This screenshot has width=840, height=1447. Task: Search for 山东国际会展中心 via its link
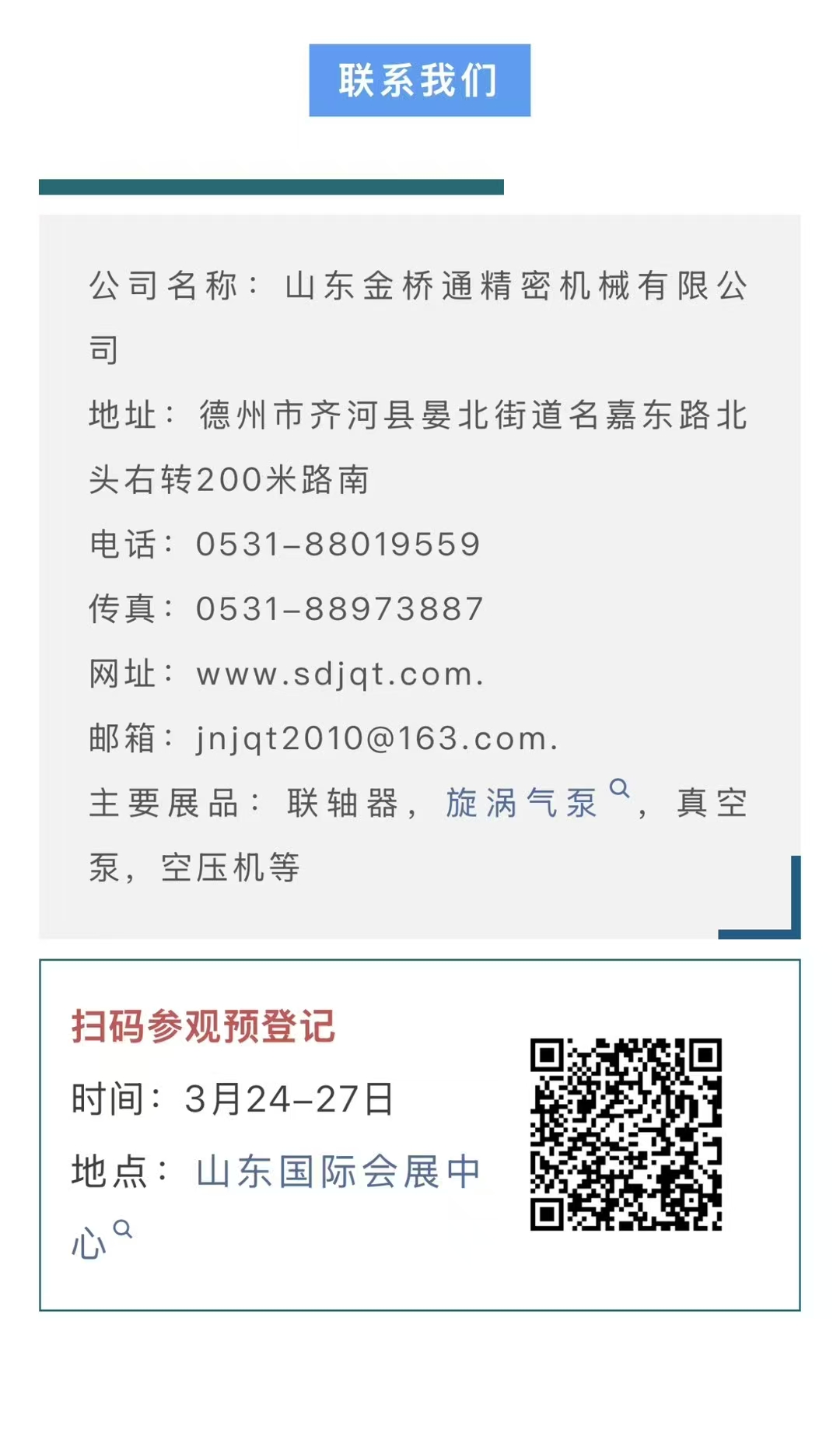tap(338, 1172)
